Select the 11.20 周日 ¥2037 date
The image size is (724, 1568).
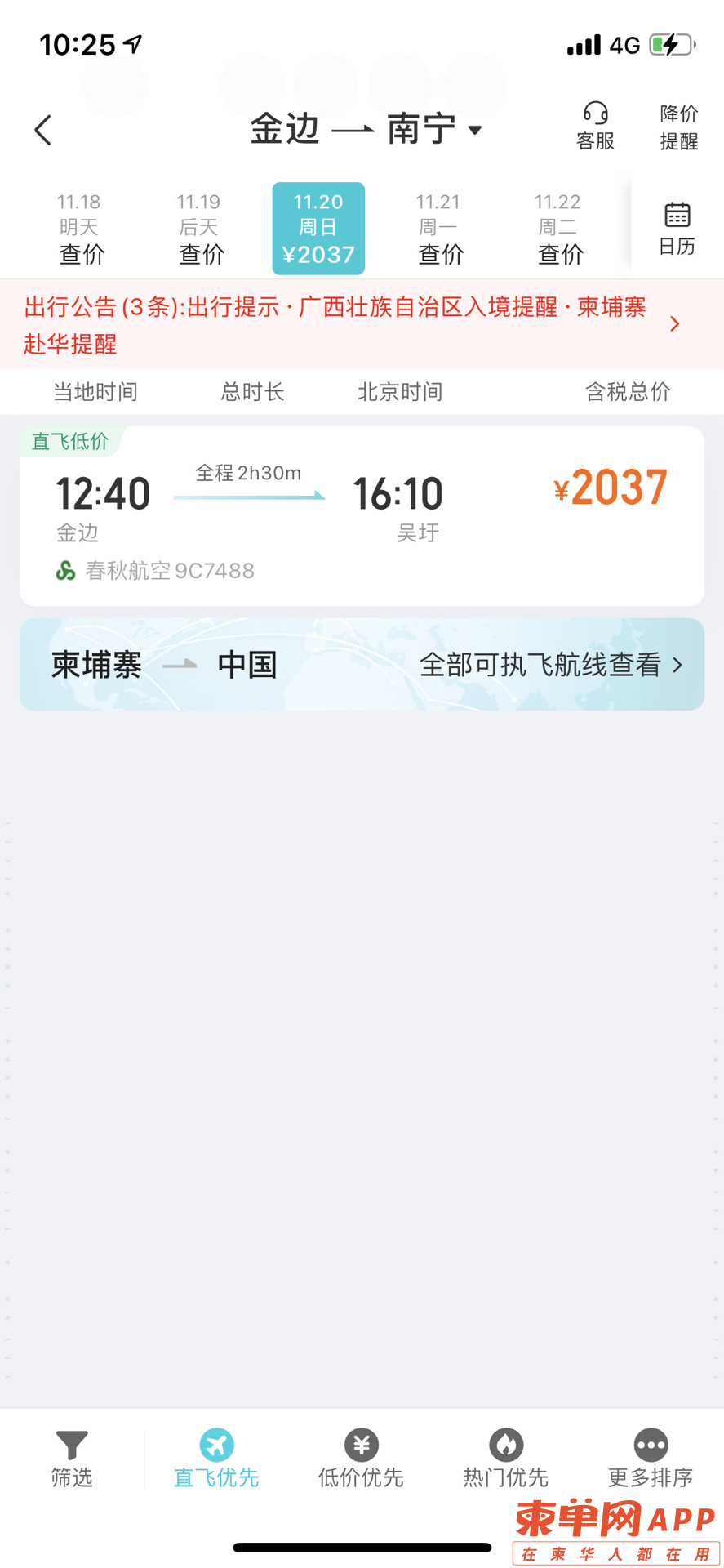318,229
